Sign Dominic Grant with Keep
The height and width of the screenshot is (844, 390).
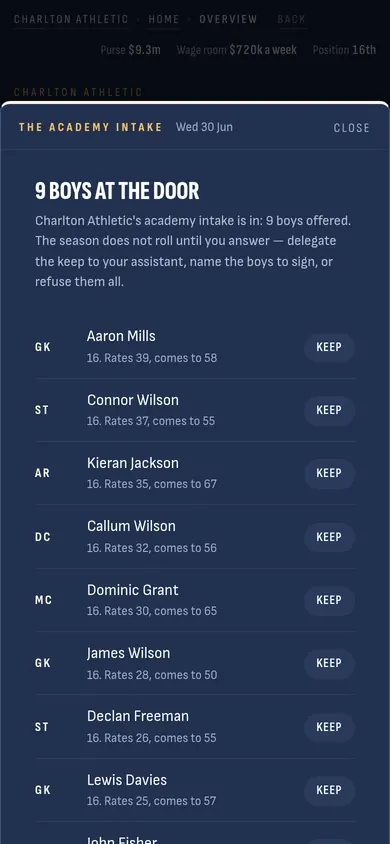tap(329, 600)
